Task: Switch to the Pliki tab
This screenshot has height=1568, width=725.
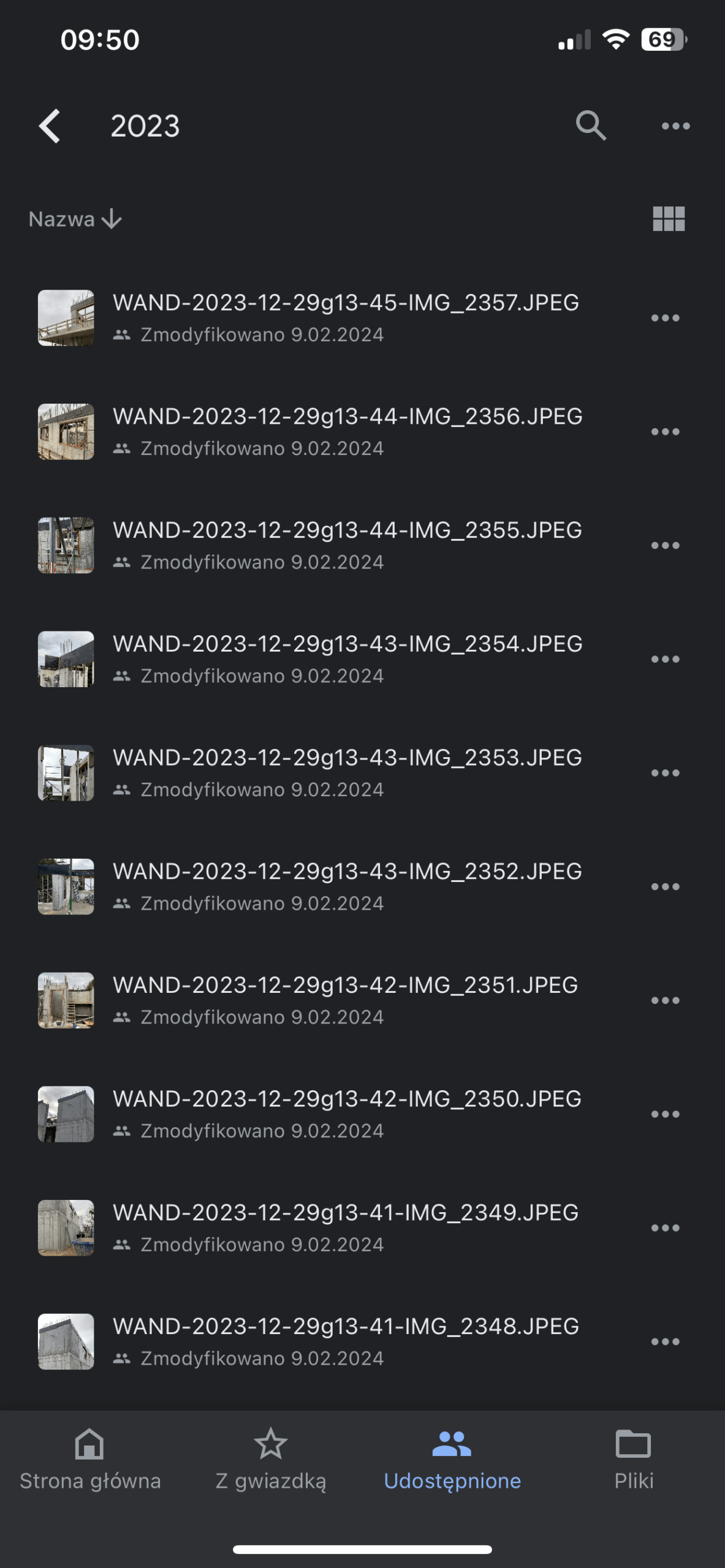Action: [634, 1460]
